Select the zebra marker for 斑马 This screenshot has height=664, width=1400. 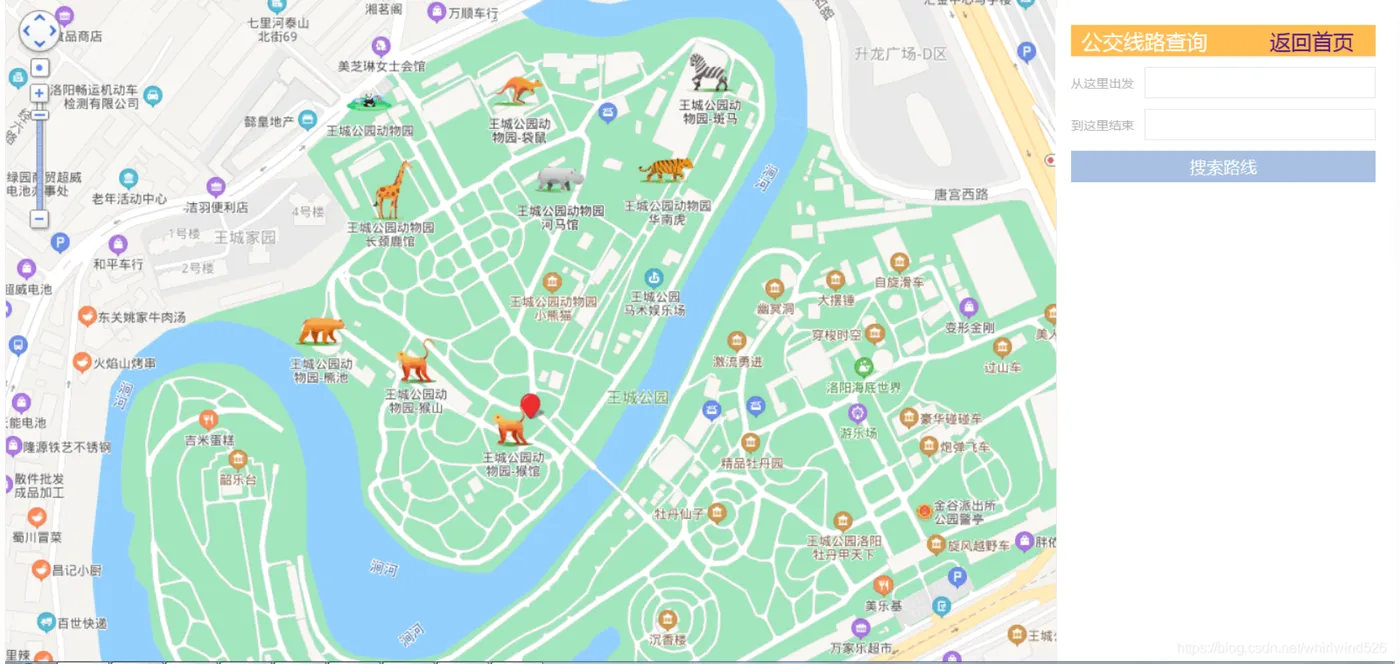tap(708, 73)
